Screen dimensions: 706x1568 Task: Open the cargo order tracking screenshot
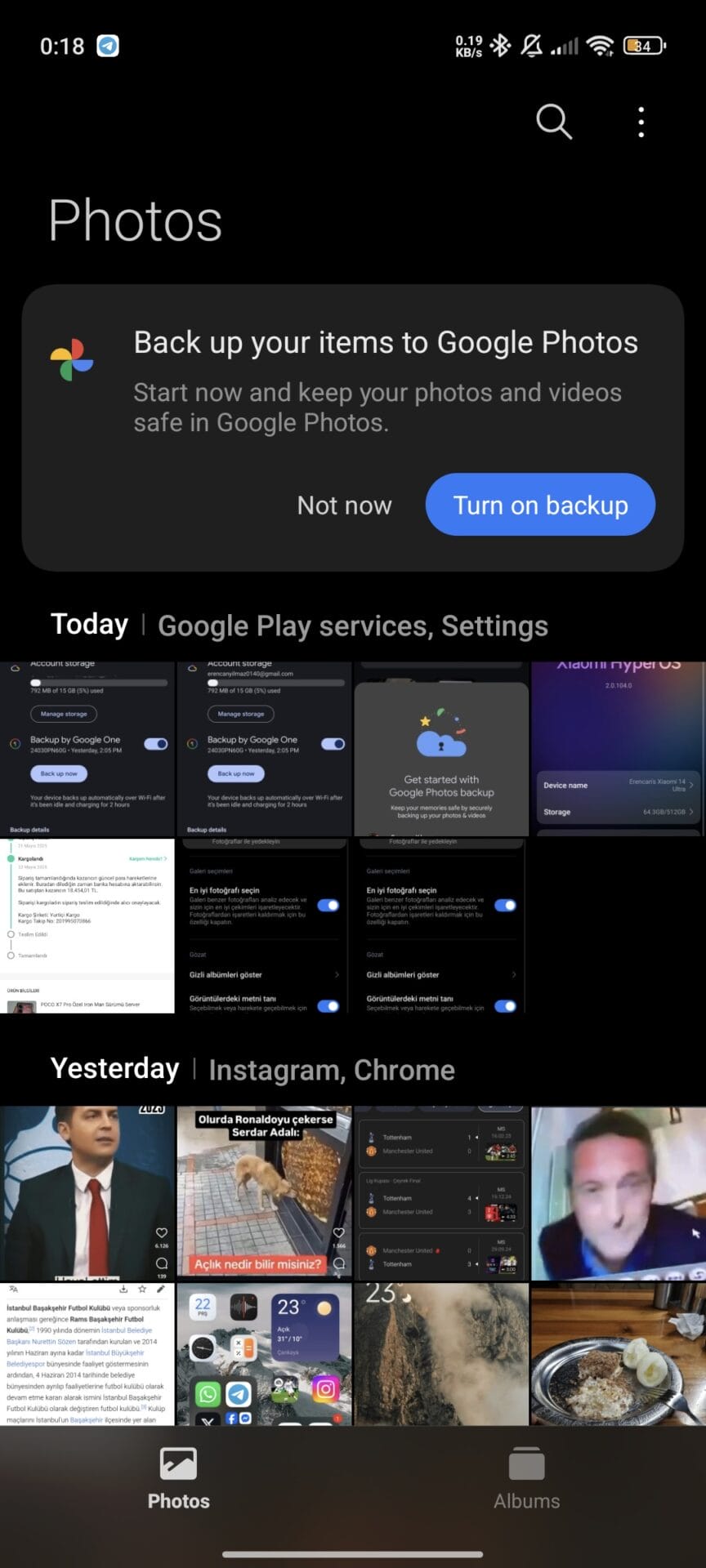(x=87, y=926)
